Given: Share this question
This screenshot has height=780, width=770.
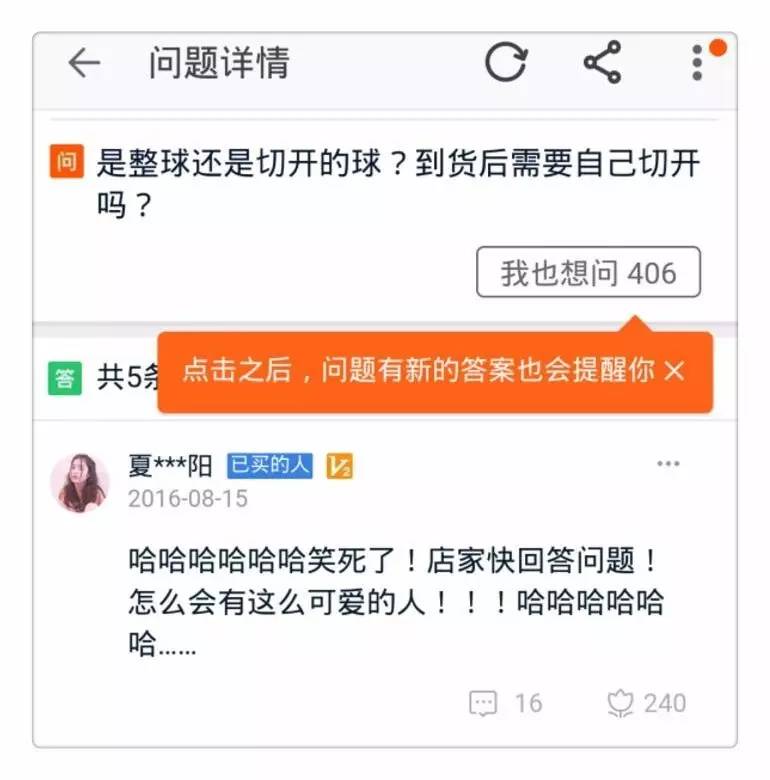Looking at the screenshot, I should 602,62.
